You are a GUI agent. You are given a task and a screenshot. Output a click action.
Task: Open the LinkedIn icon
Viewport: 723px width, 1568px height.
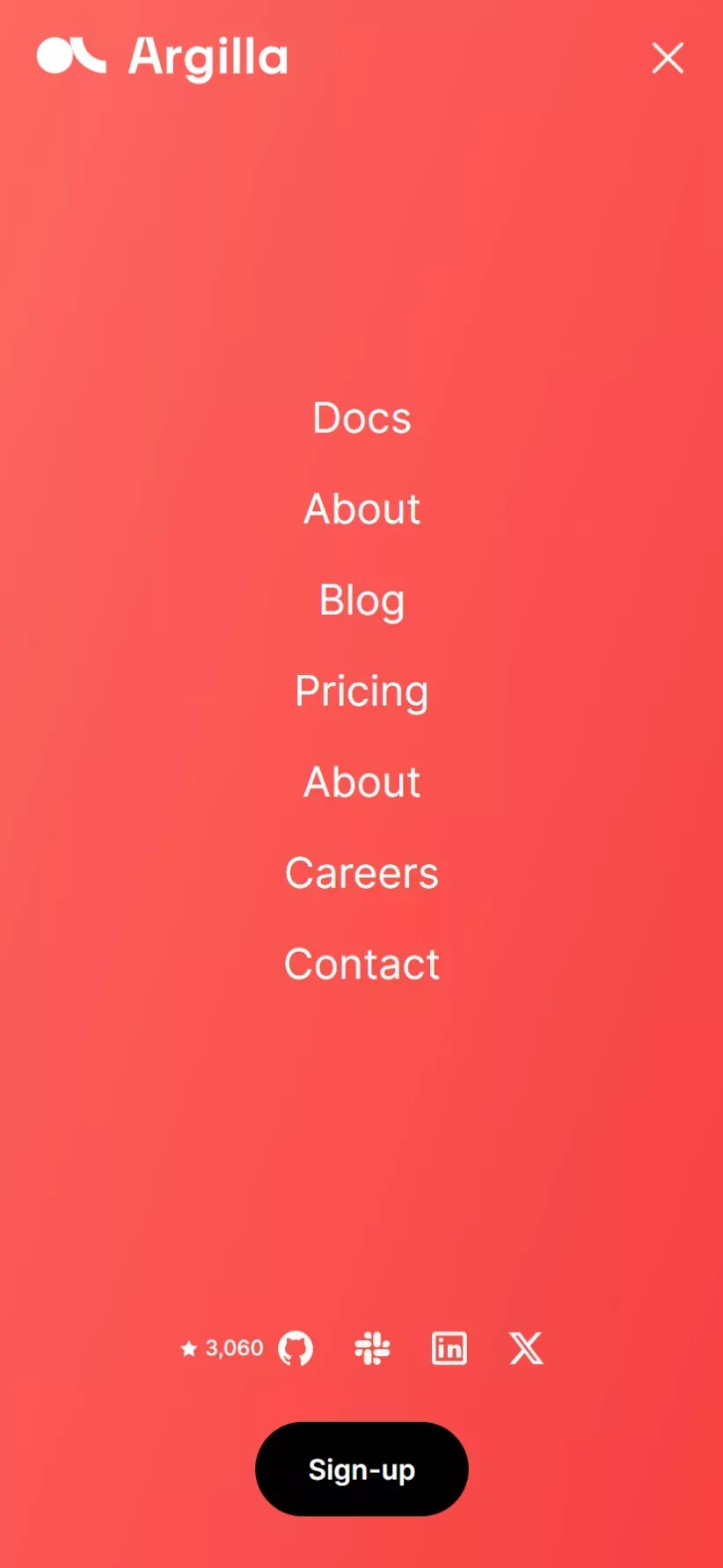449,1348
